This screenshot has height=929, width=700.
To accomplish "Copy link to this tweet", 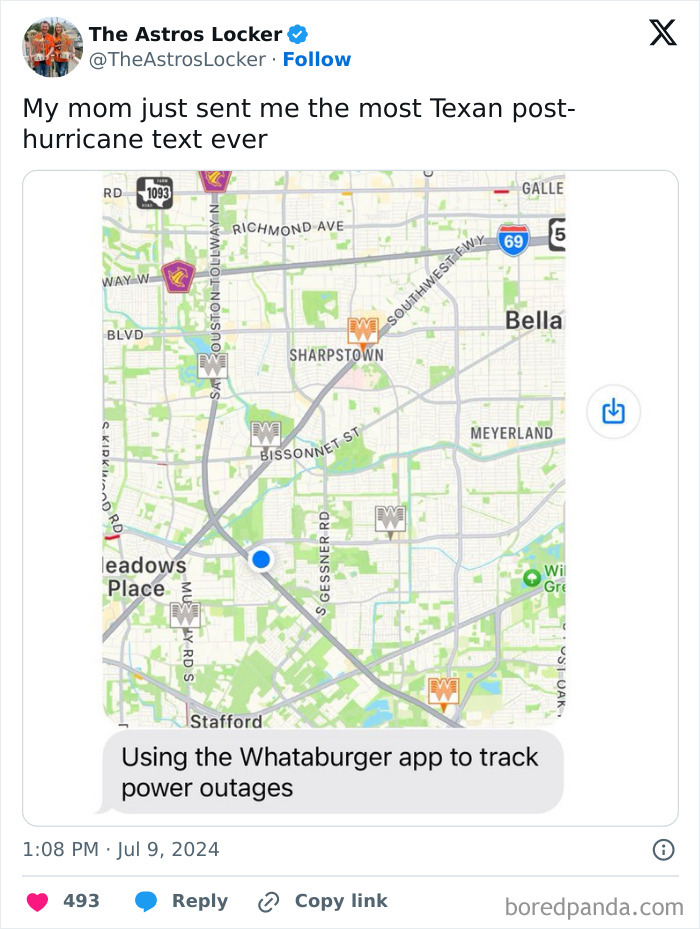I will 322,901.
